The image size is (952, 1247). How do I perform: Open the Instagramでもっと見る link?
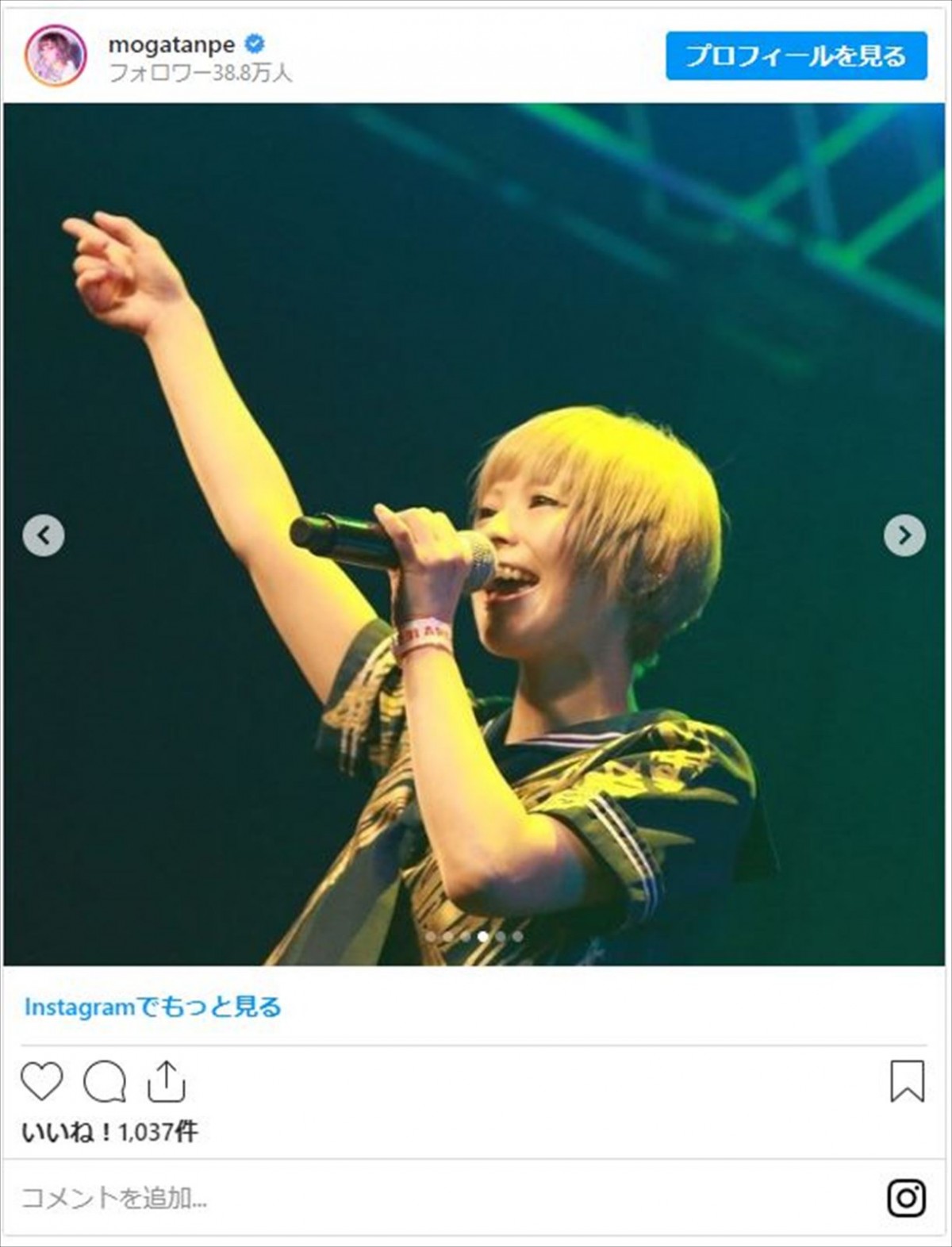(x=153, y=1007)
